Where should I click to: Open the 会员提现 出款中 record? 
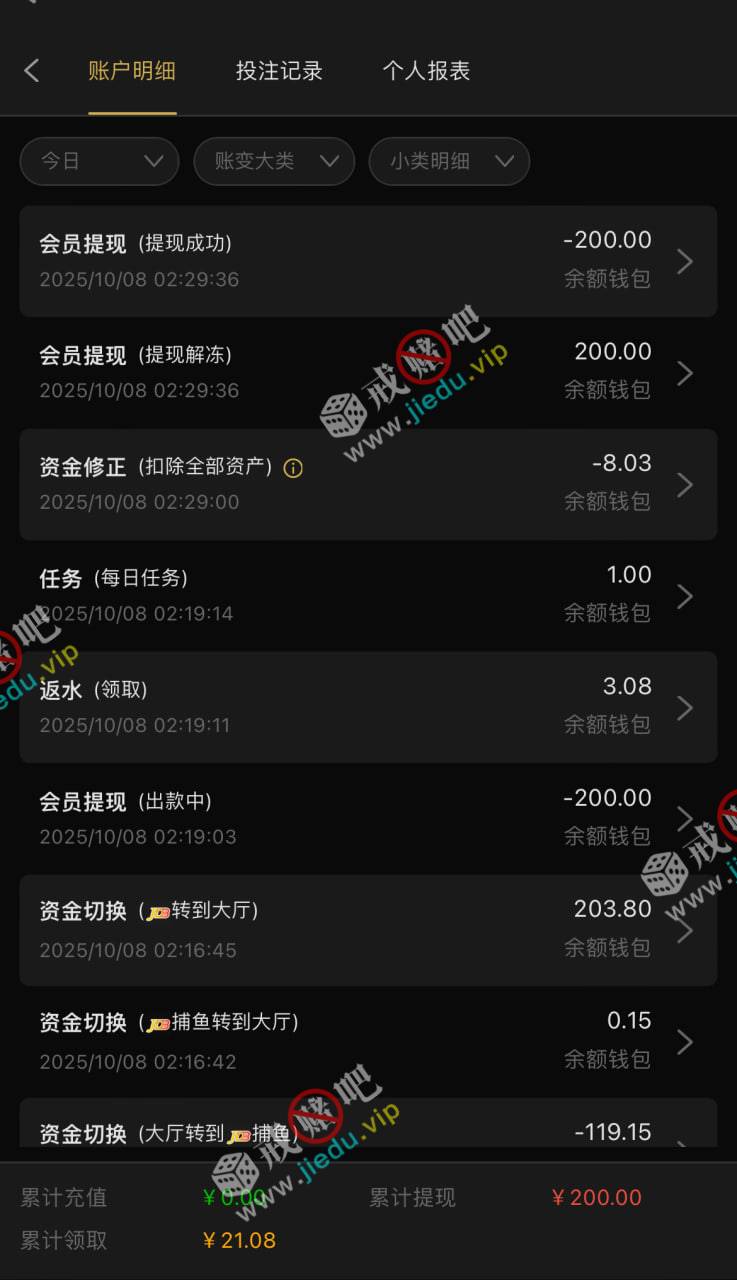[x=368, y=818]
